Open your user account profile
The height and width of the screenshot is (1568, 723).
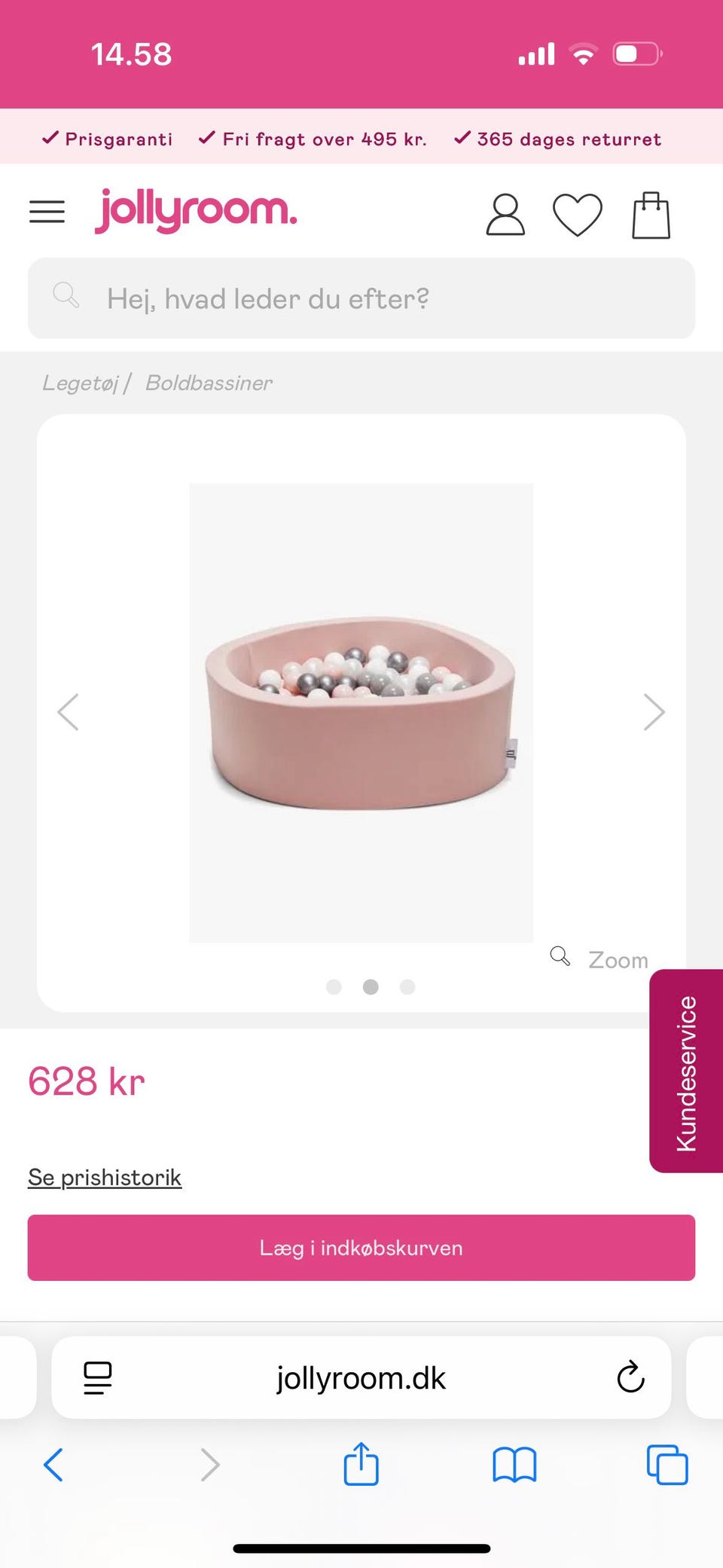[505, 213]
